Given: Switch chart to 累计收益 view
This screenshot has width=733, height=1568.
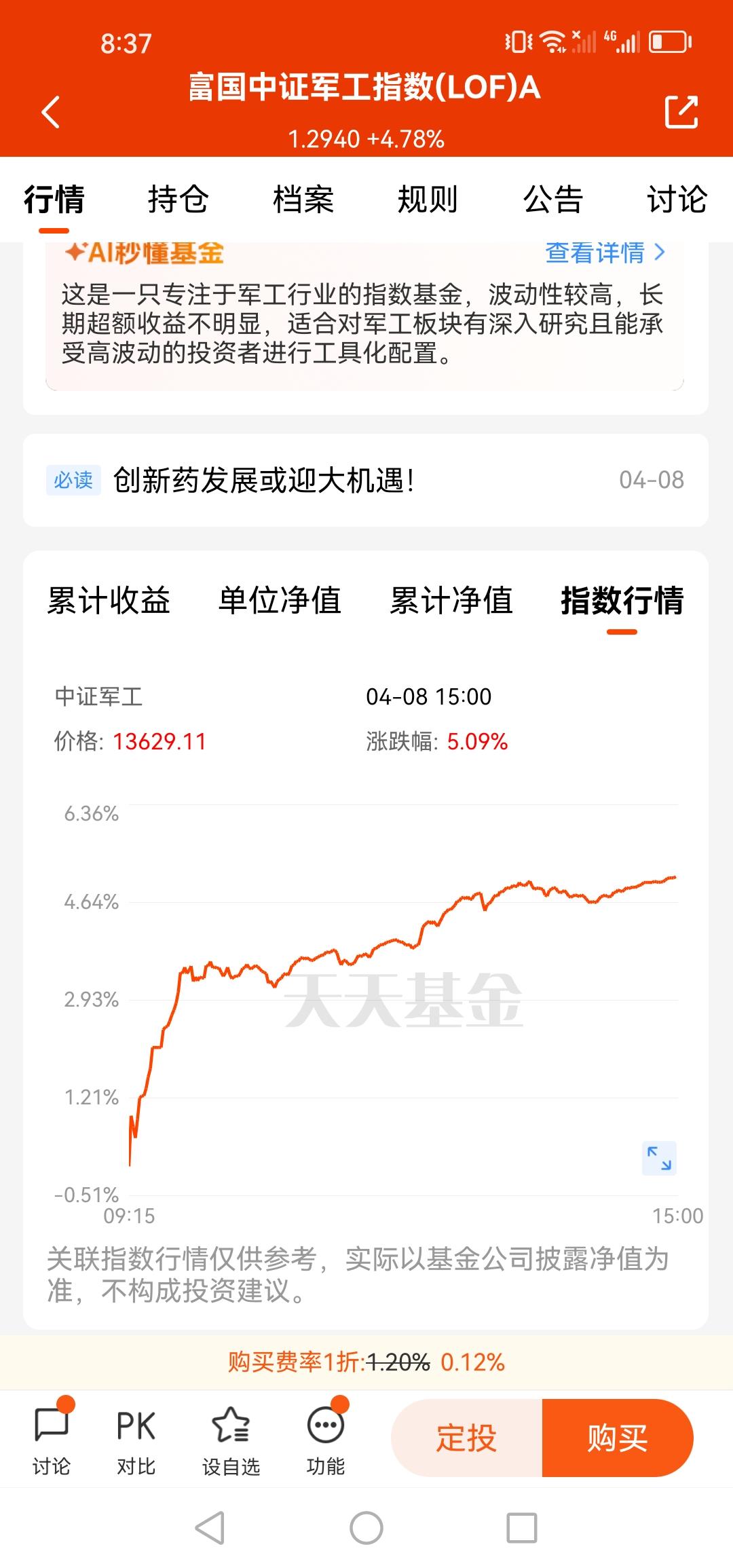Looking at the screenshot, I should pyautogui.click(x=108, y=601).
